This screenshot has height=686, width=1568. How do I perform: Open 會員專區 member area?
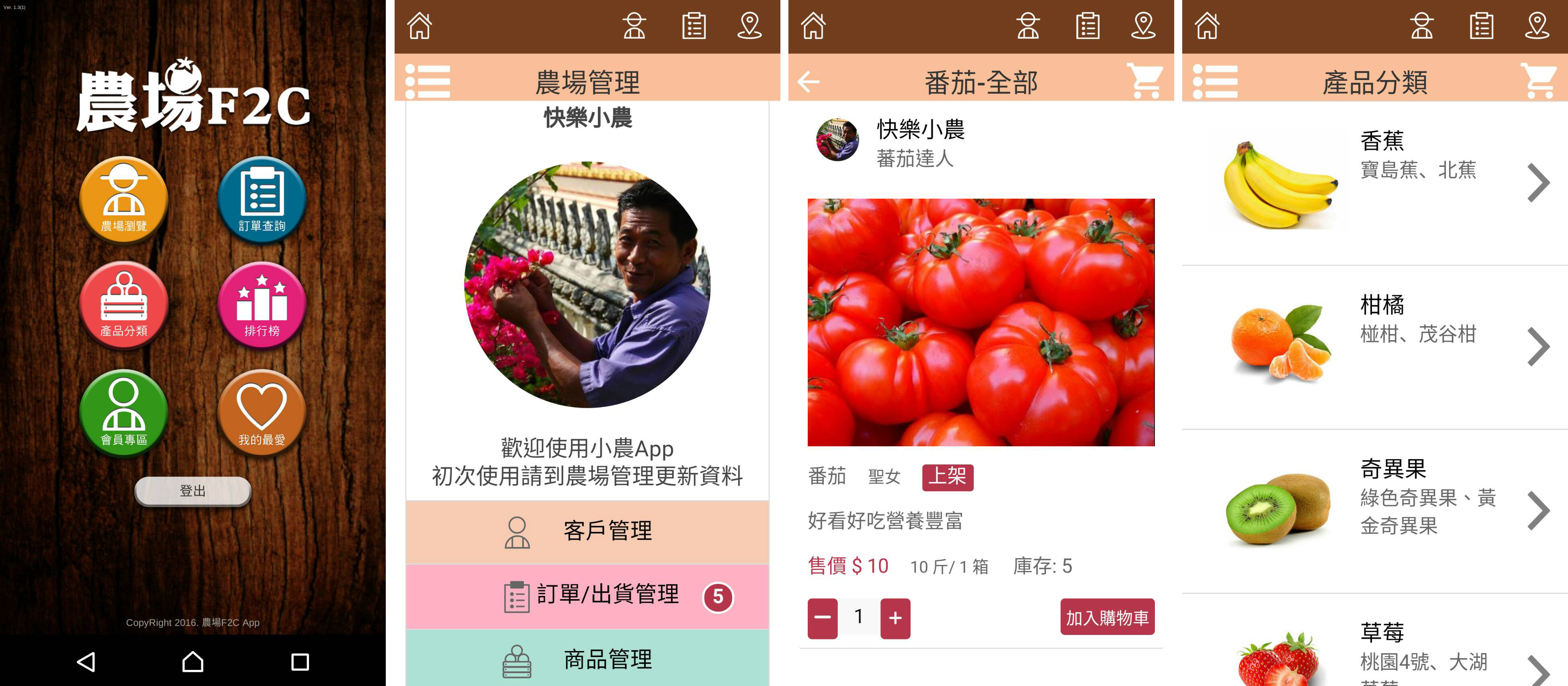tap(123, 412)
